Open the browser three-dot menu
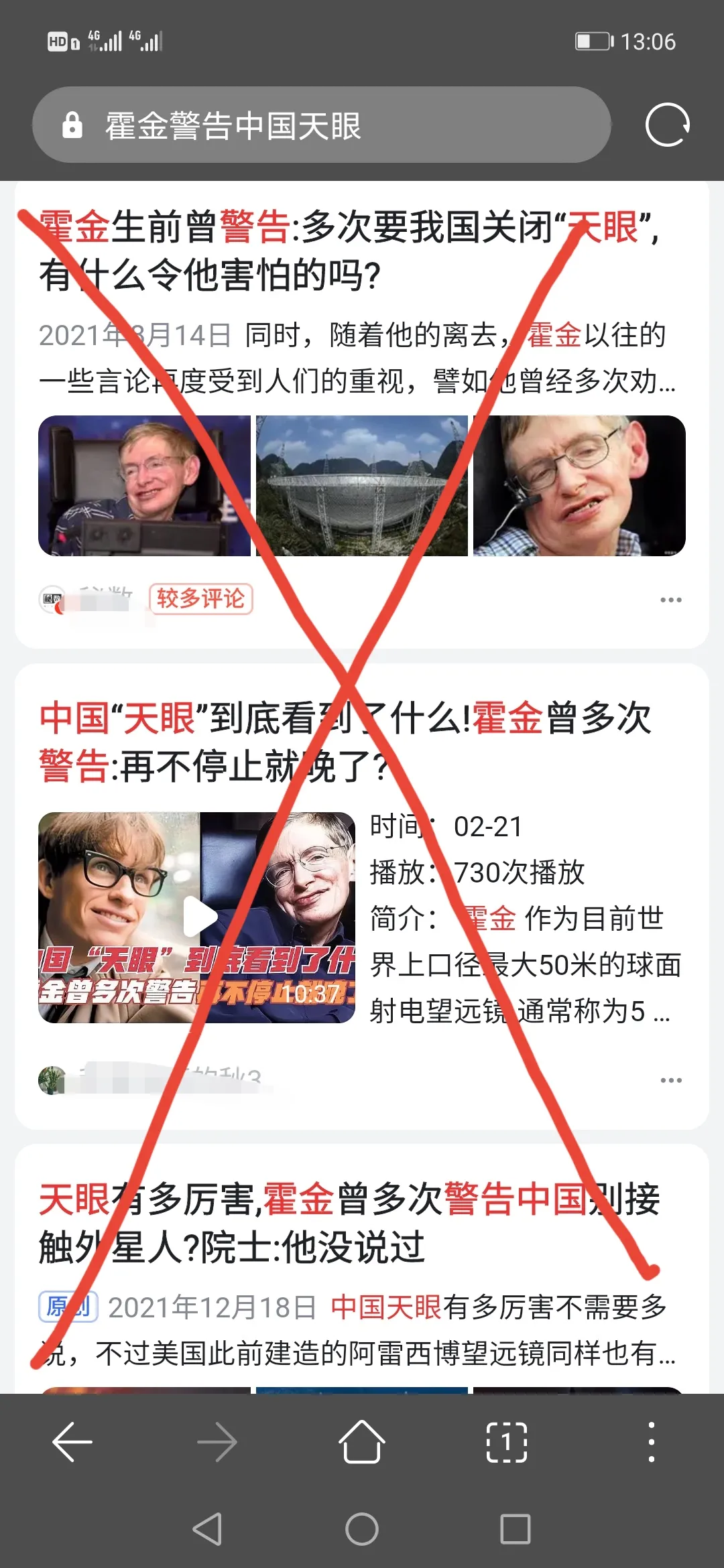The height and width of the screenshot is (1568, 724). [x=651, y=1442]
